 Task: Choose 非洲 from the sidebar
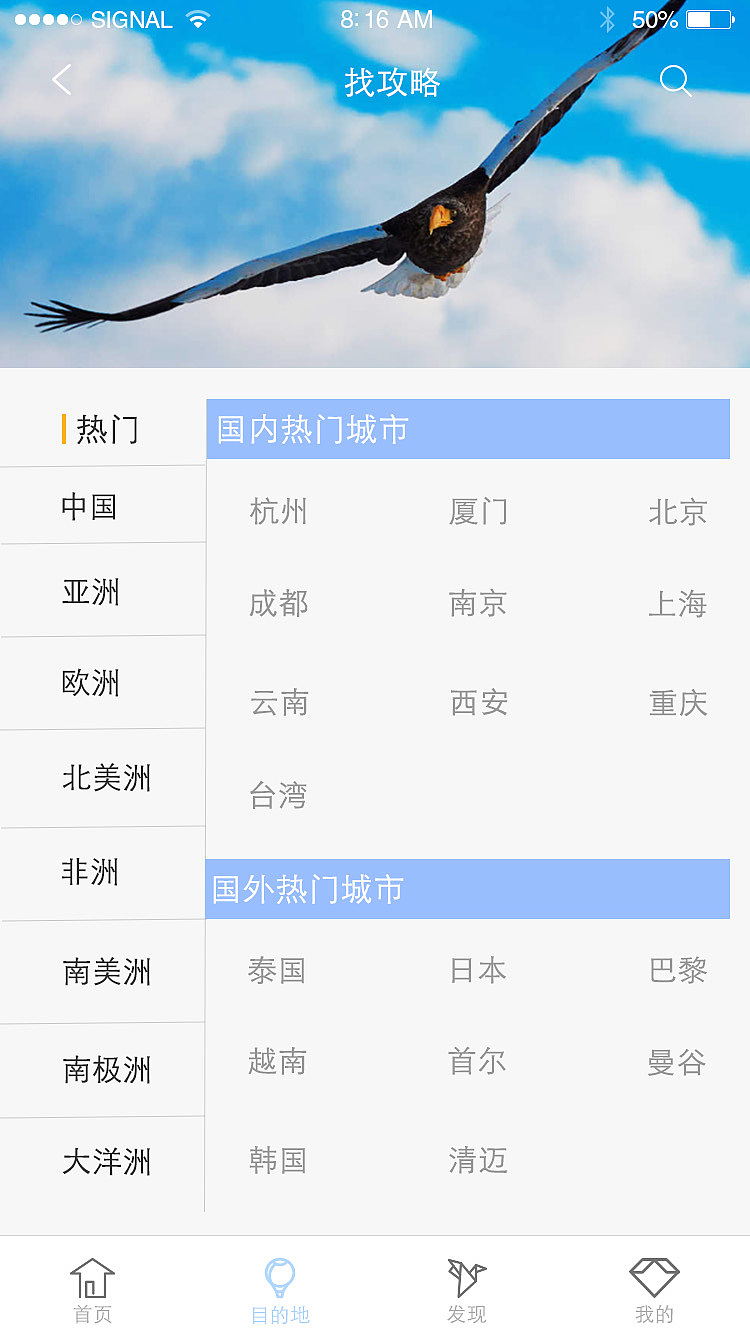103,873
